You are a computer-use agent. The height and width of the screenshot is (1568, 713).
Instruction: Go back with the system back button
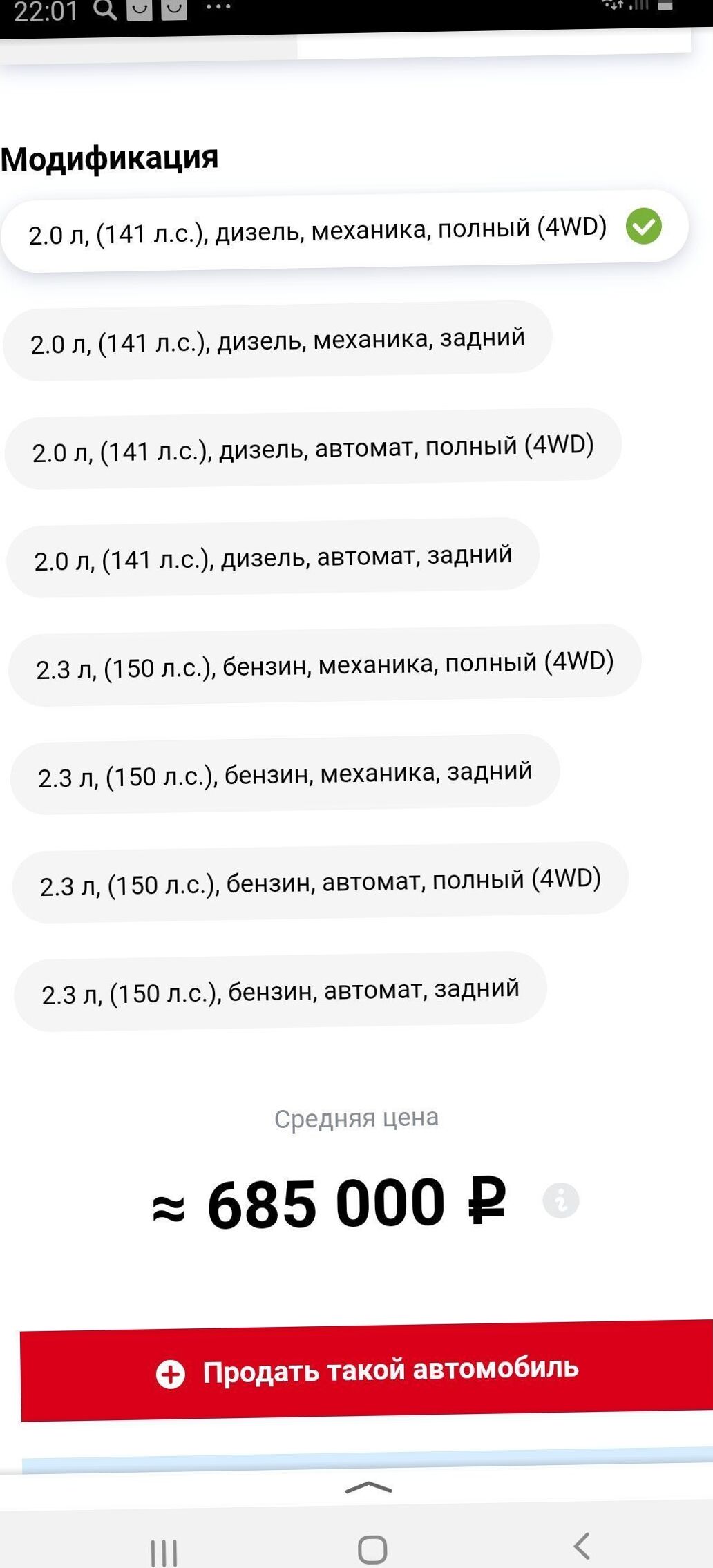coord(582,1546)
